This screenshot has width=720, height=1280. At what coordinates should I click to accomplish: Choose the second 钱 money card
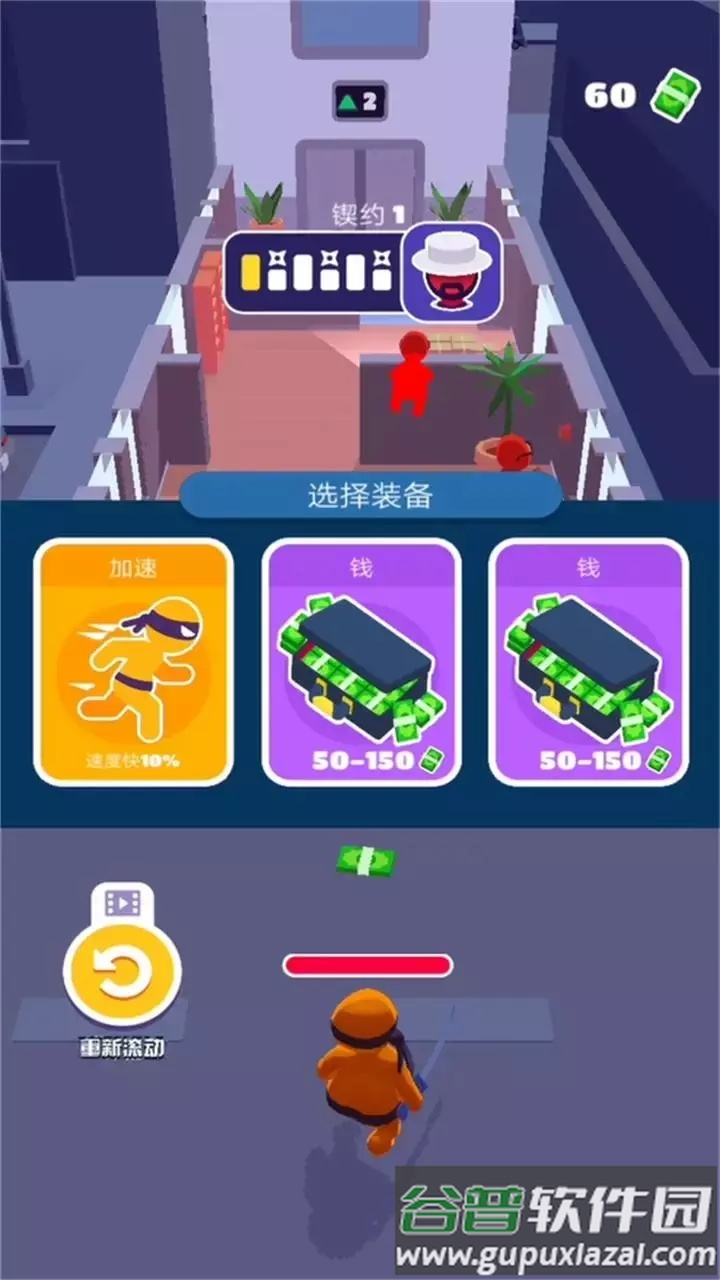click(588, 662)
